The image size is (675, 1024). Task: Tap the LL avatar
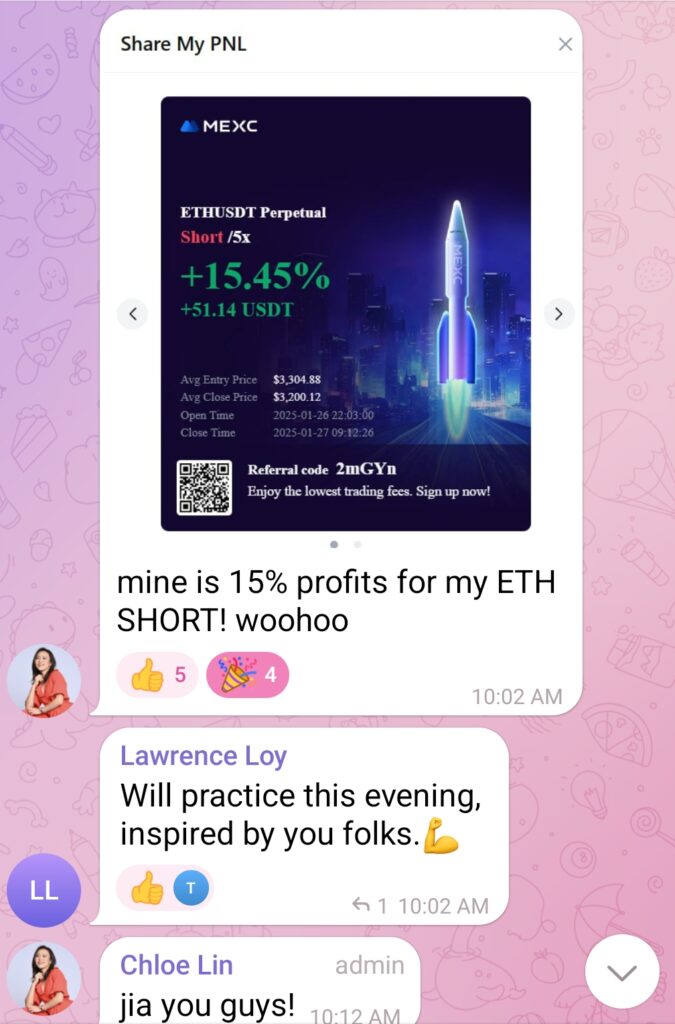coord(43,890)
